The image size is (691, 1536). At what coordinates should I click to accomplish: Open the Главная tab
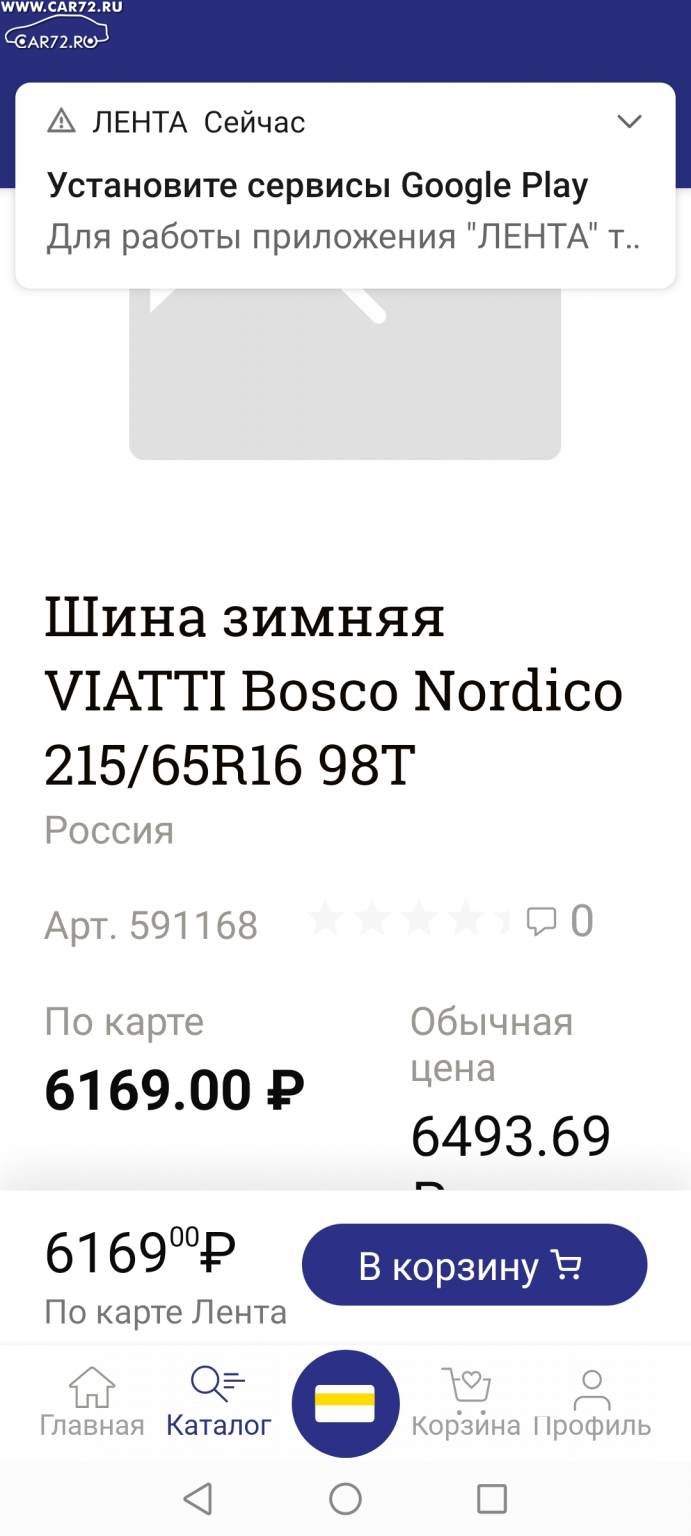click(x=92, y=1401)
